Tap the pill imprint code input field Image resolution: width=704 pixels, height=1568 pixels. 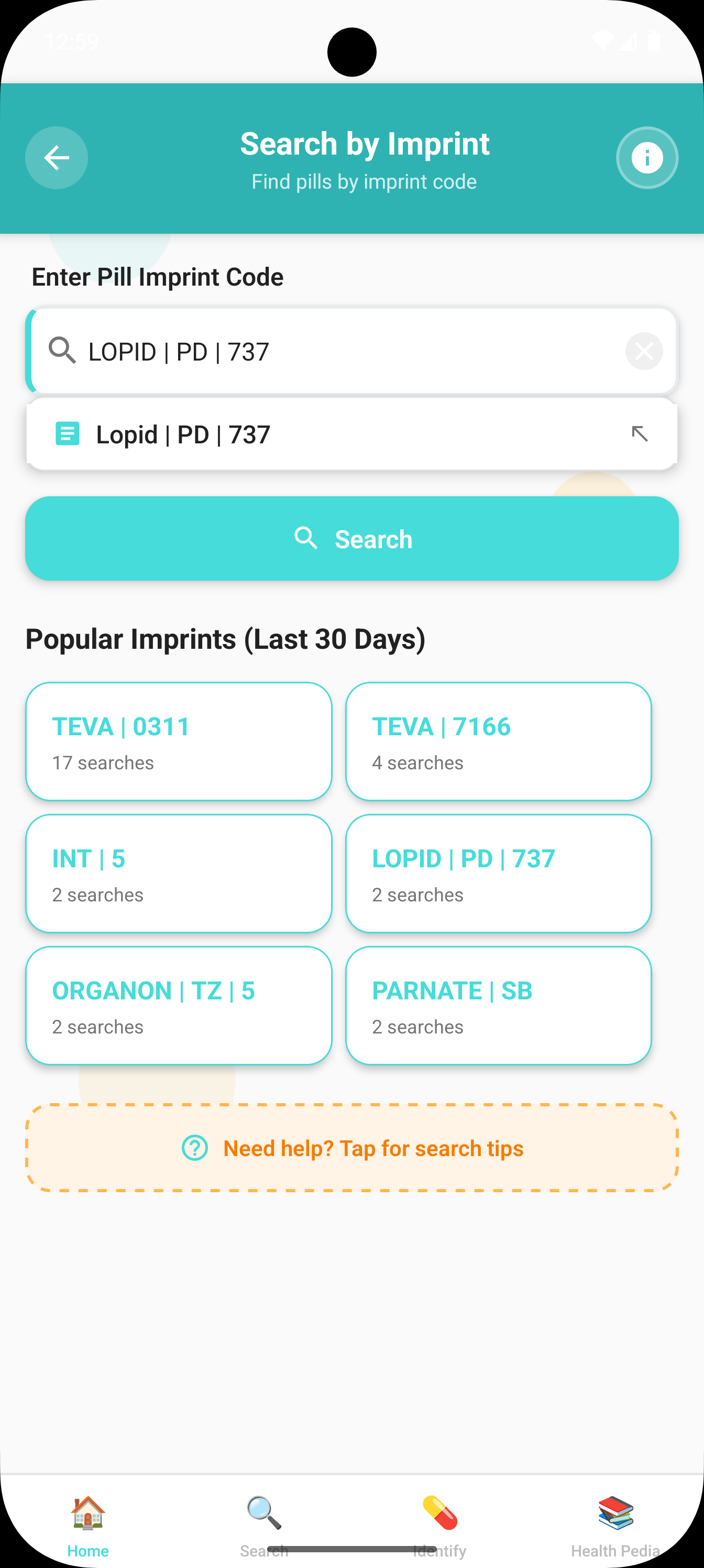click(x=351, y=351)
